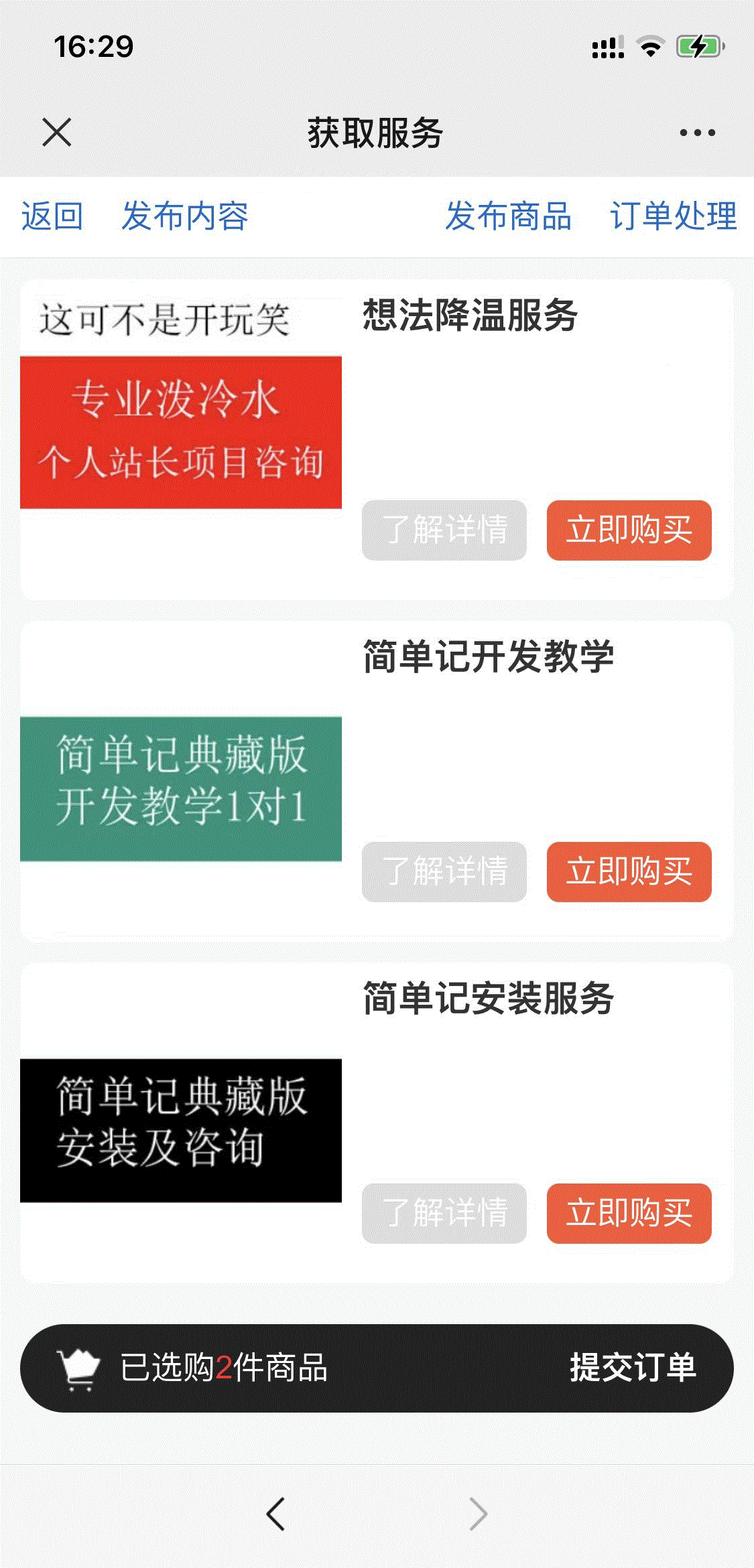This screenshot has width=754, height=1568.
Task: See details for 简单记安装服务
Action: [444, 1213]
